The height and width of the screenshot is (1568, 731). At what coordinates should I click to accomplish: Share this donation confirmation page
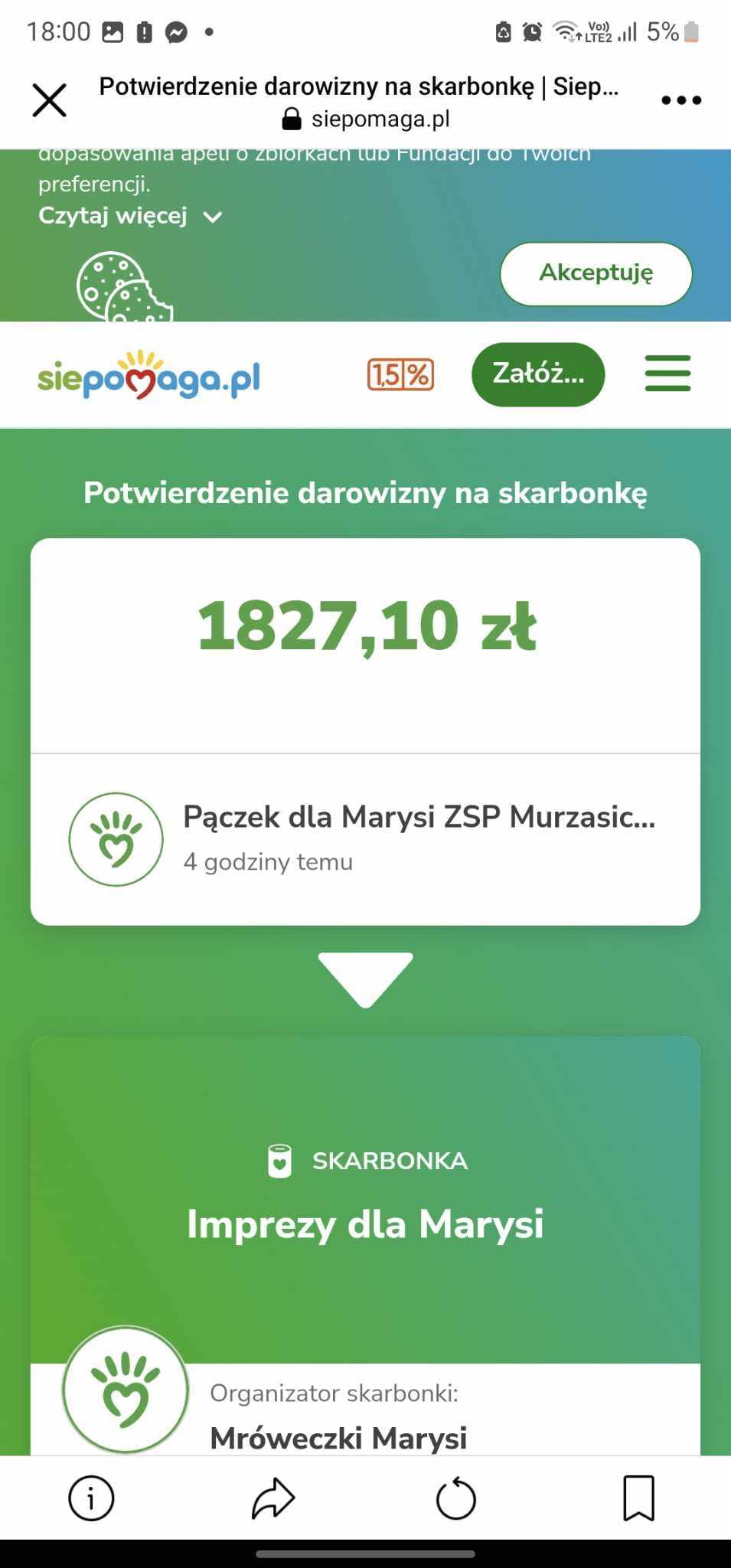pos(273,1498)
